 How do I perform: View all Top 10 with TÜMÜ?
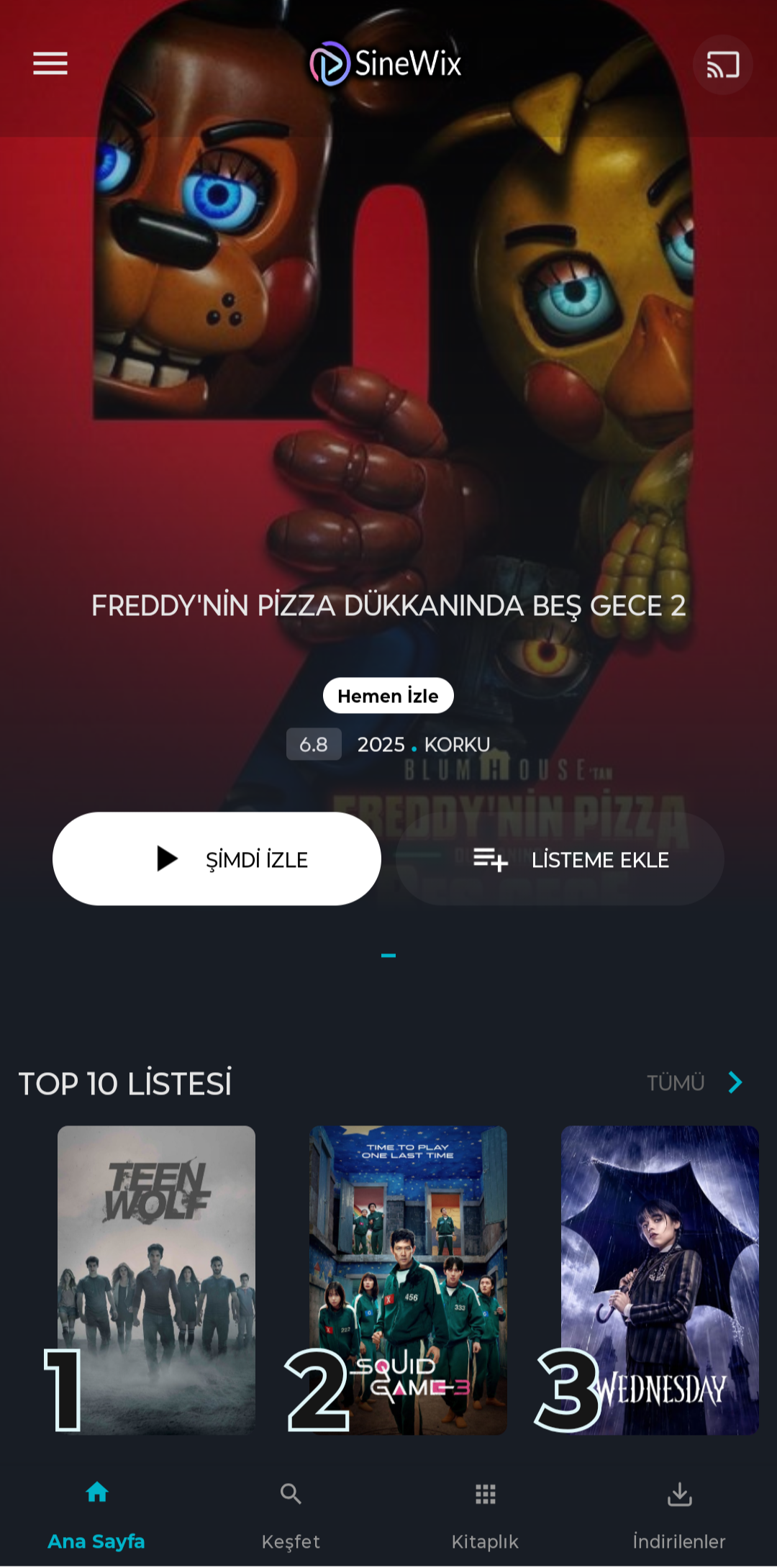694,1083
